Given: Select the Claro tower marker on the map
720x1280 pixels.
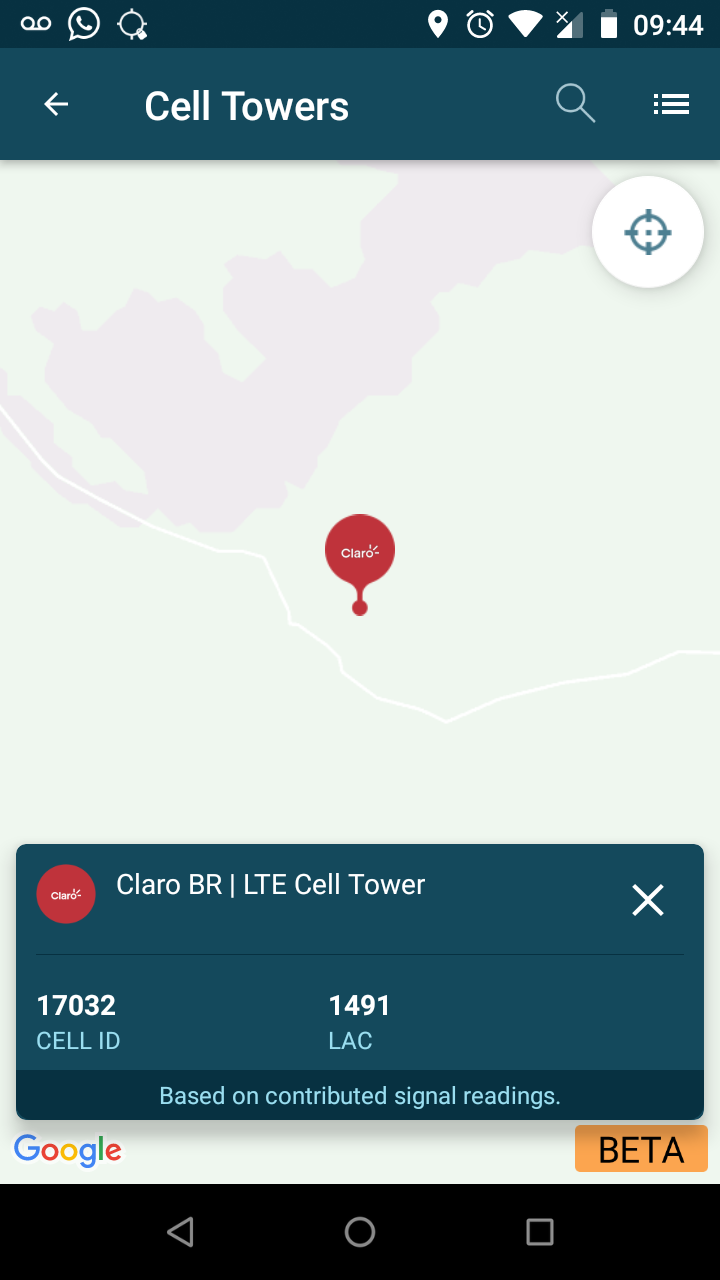Looking at the screenshot, I should (x=360, y=550).
